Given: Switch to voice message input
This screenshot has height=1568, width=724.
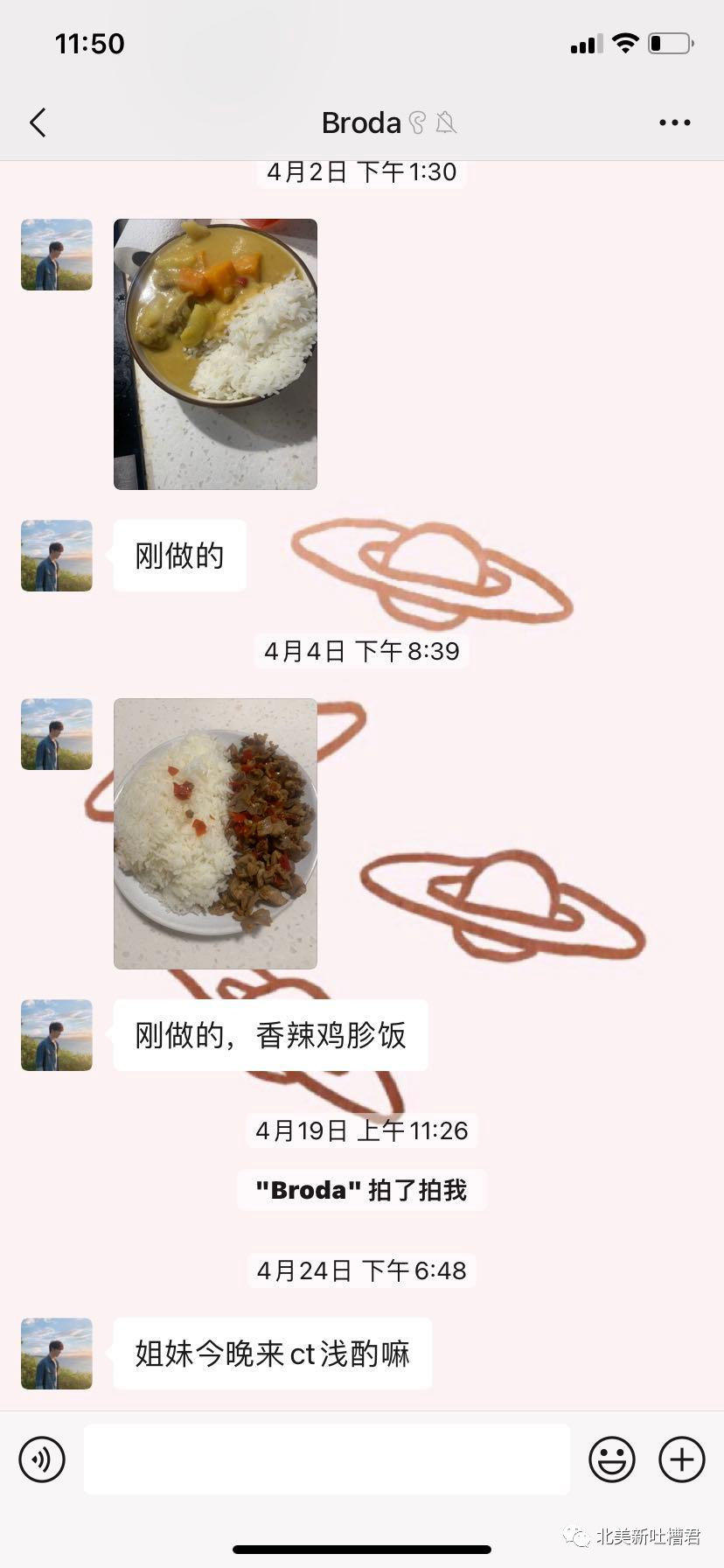Looking at the screenshot, I should point(42,1459).
